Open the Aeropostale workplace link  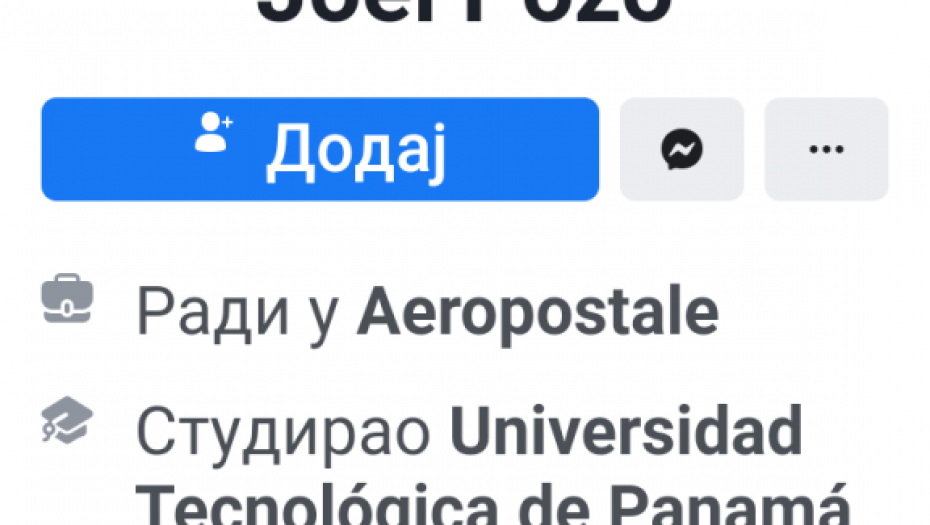coord(537,312)
